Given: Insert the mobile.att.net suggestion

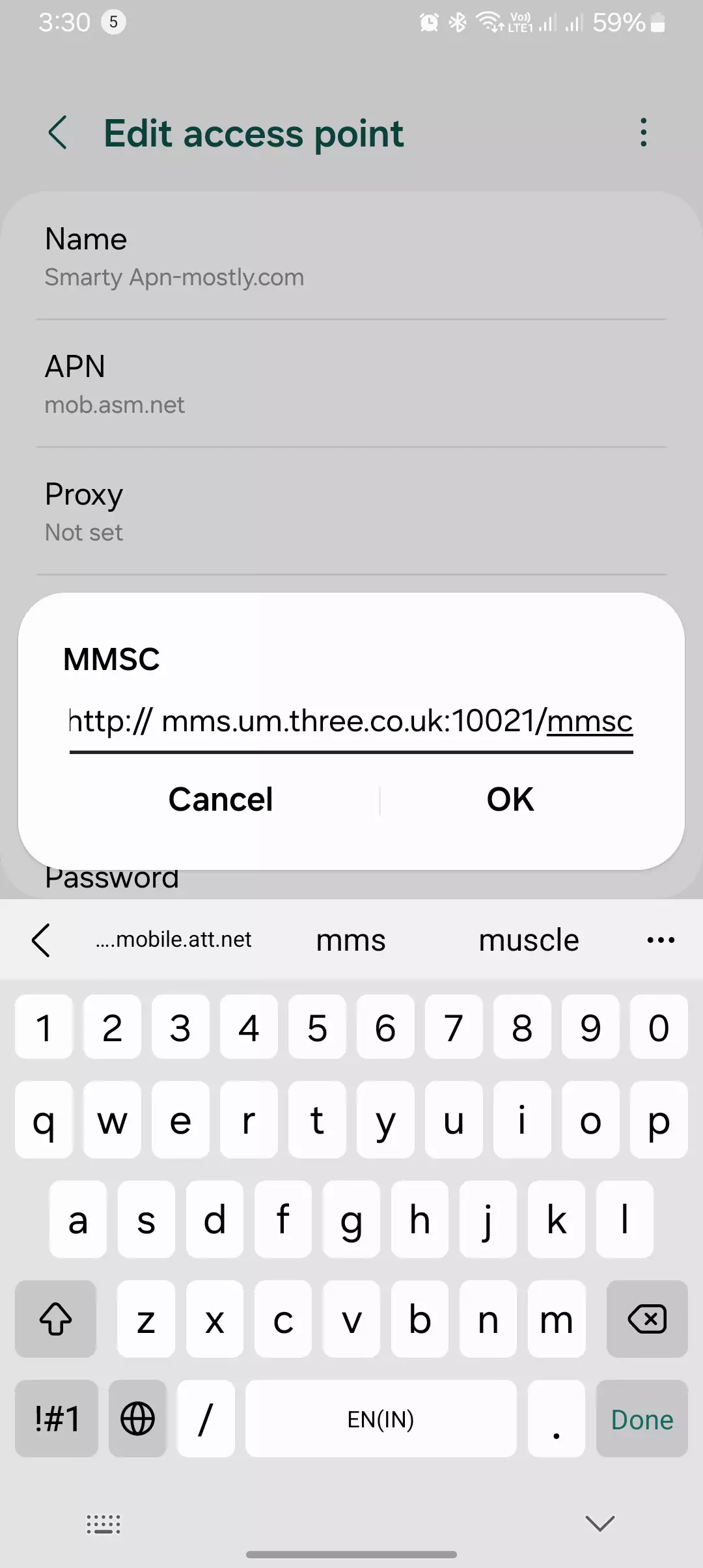Looking at the screenshot, I should click(174, 940).
